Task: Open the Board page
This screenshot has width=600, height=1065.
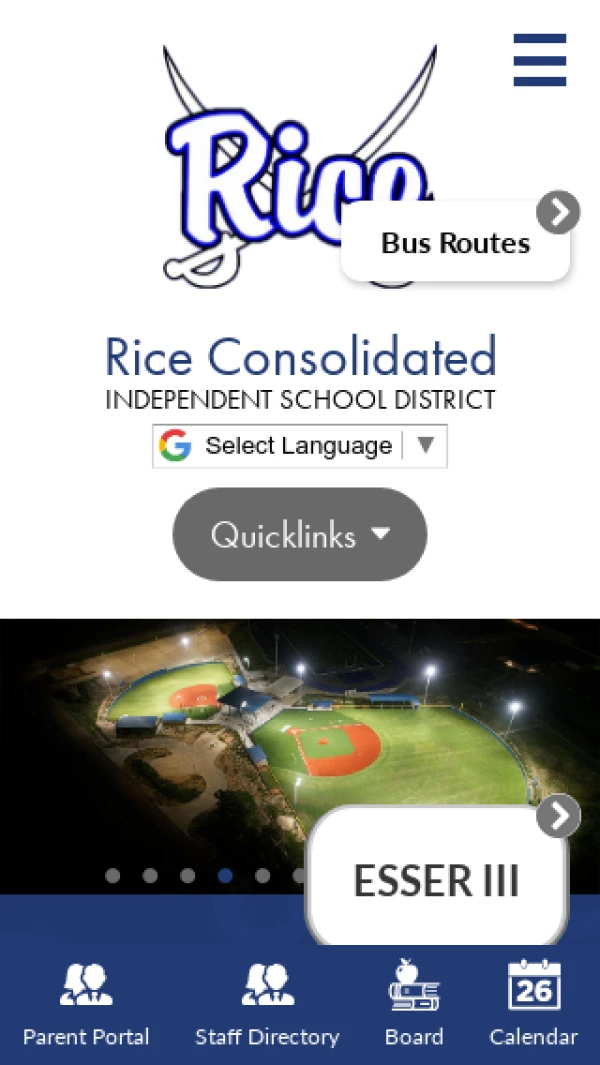Action: tap(414, 1003)
